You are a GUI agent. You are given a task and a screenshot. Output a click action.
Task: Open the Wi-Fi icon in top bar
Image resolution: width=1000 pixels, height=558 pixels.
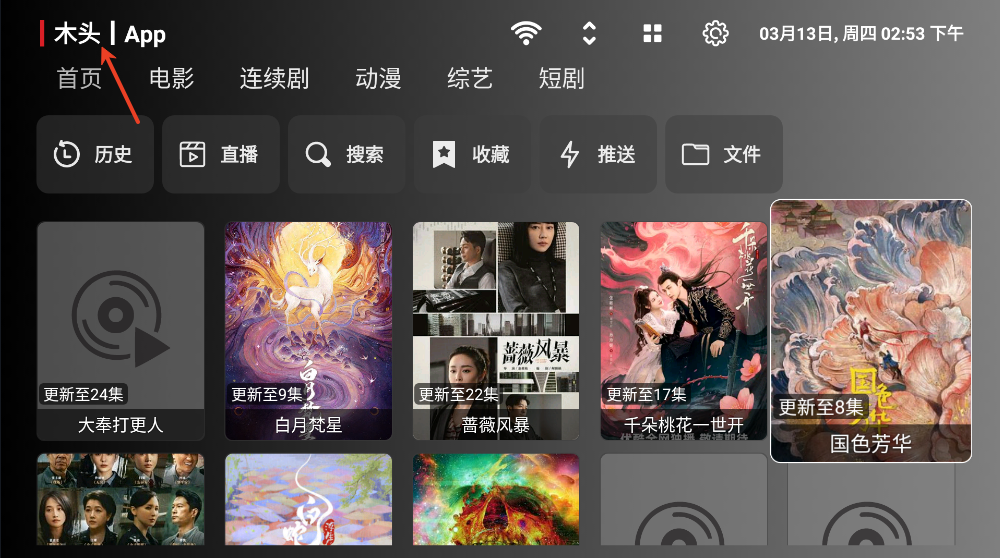point(526,34)
